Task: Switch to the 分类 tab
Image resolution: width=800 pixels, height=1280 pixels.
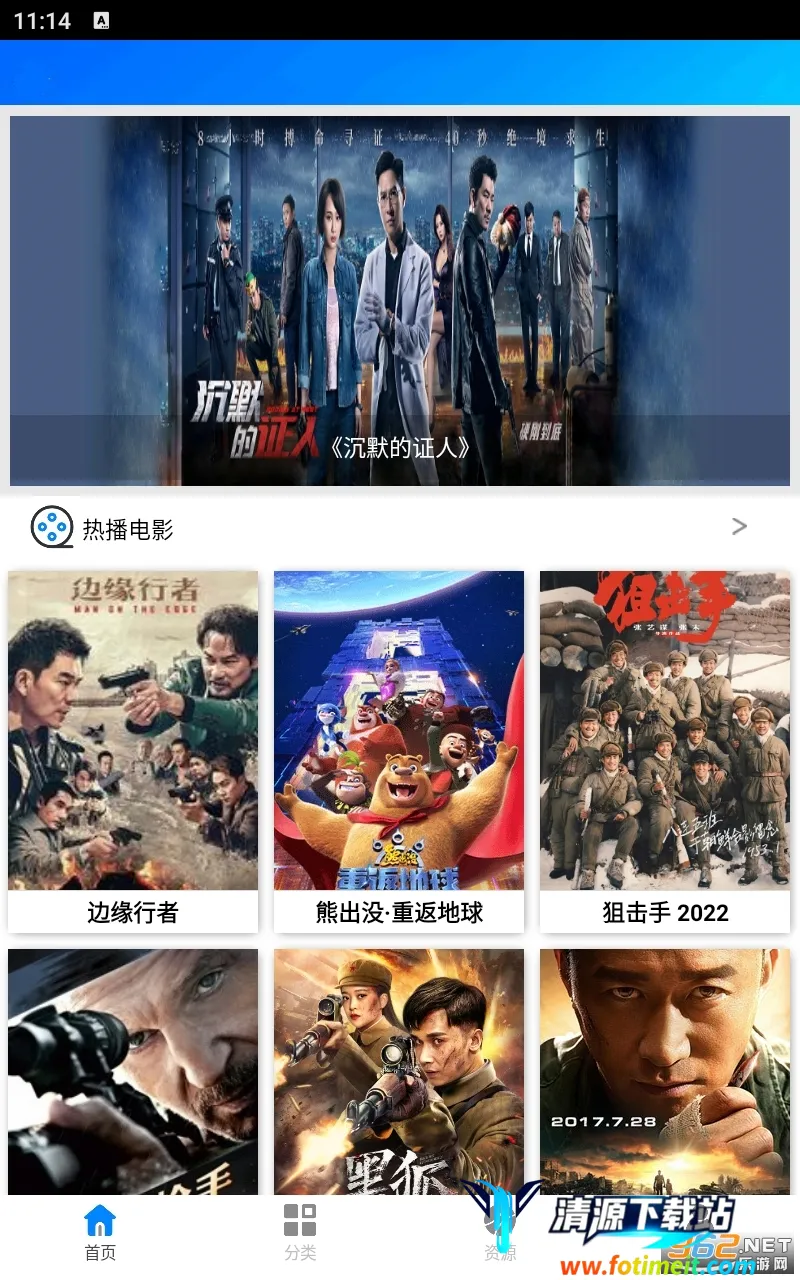Action: click(x=300, y=1232)
